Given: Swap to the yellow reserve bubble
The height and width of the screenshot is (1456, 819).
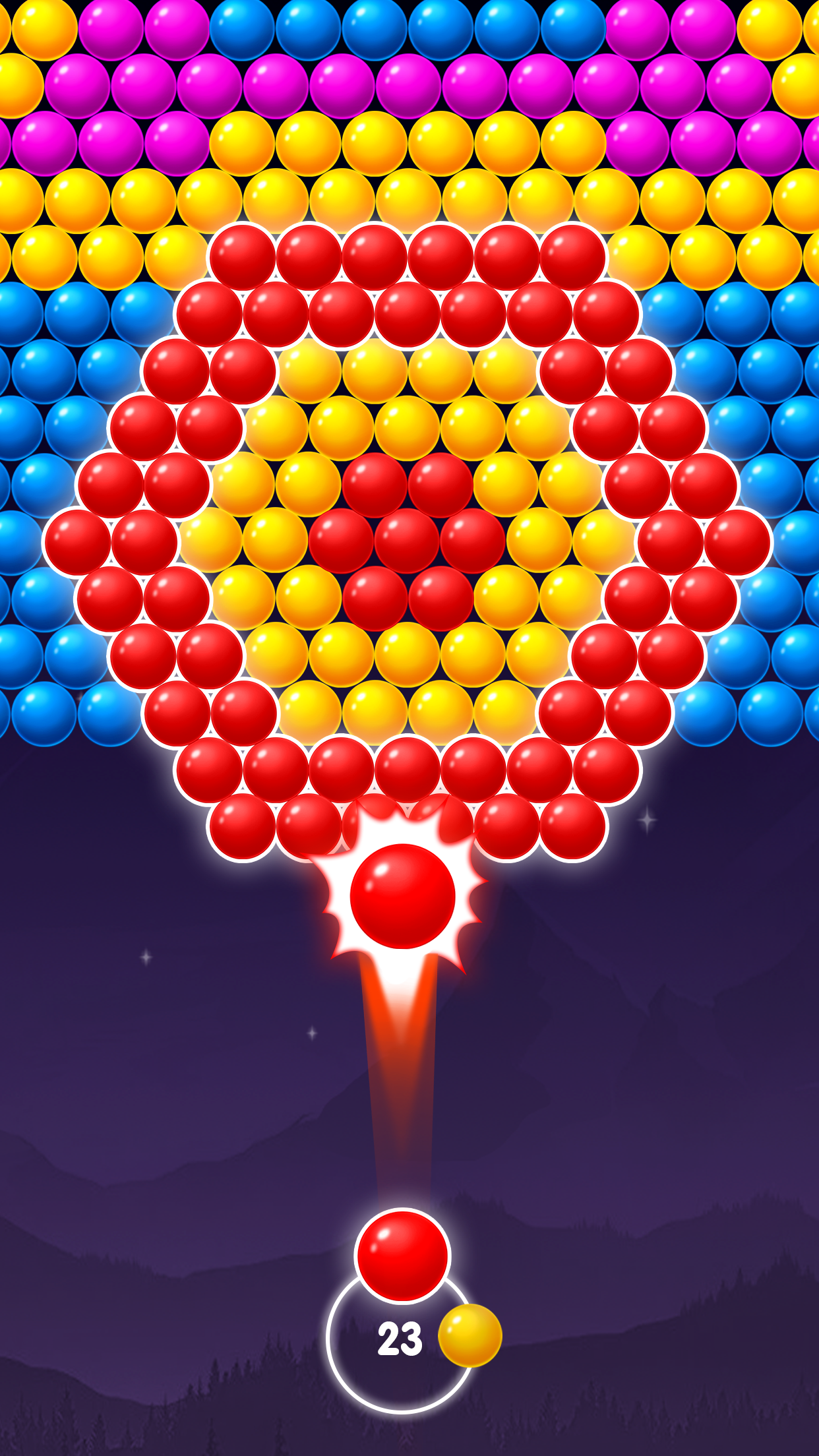Looking at the screenshot, I should 470,1335.
